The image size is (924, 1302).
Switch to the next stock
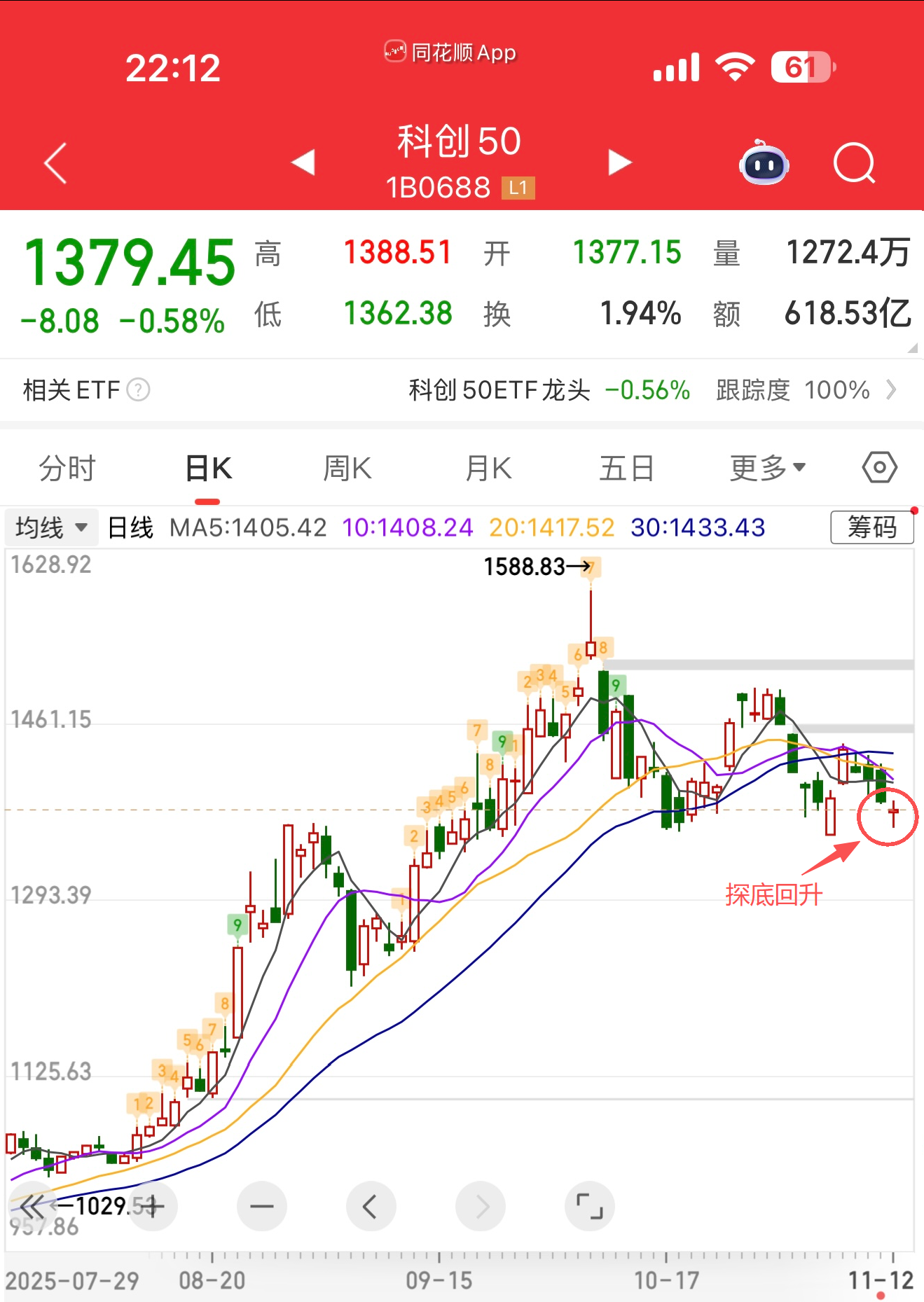point(619,162)
